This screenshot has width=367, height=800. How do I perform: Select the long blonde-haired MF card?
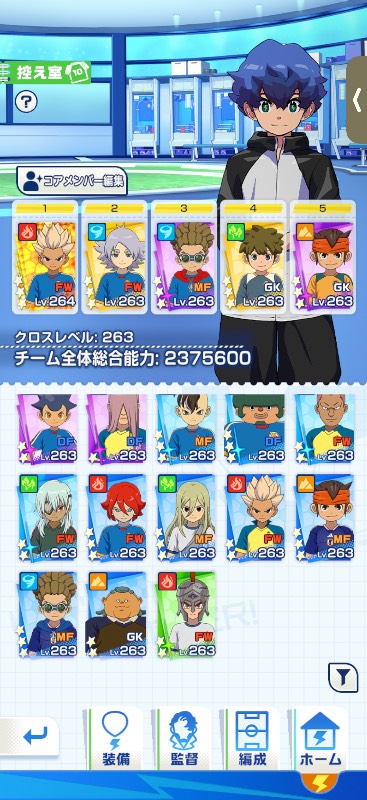186,518
